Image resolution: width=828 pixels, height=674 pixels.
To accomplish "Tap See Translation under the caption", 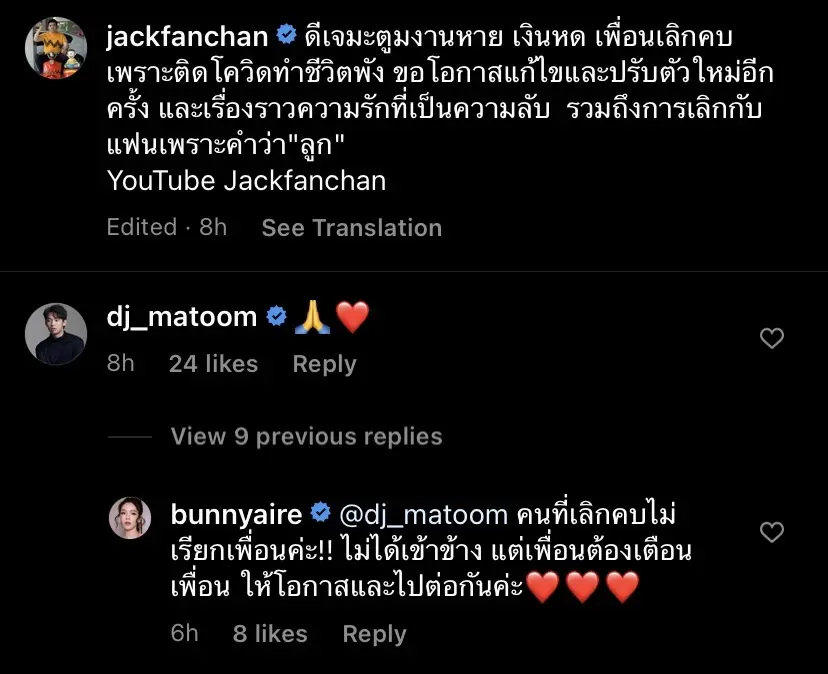I will (x=351, y=228).
